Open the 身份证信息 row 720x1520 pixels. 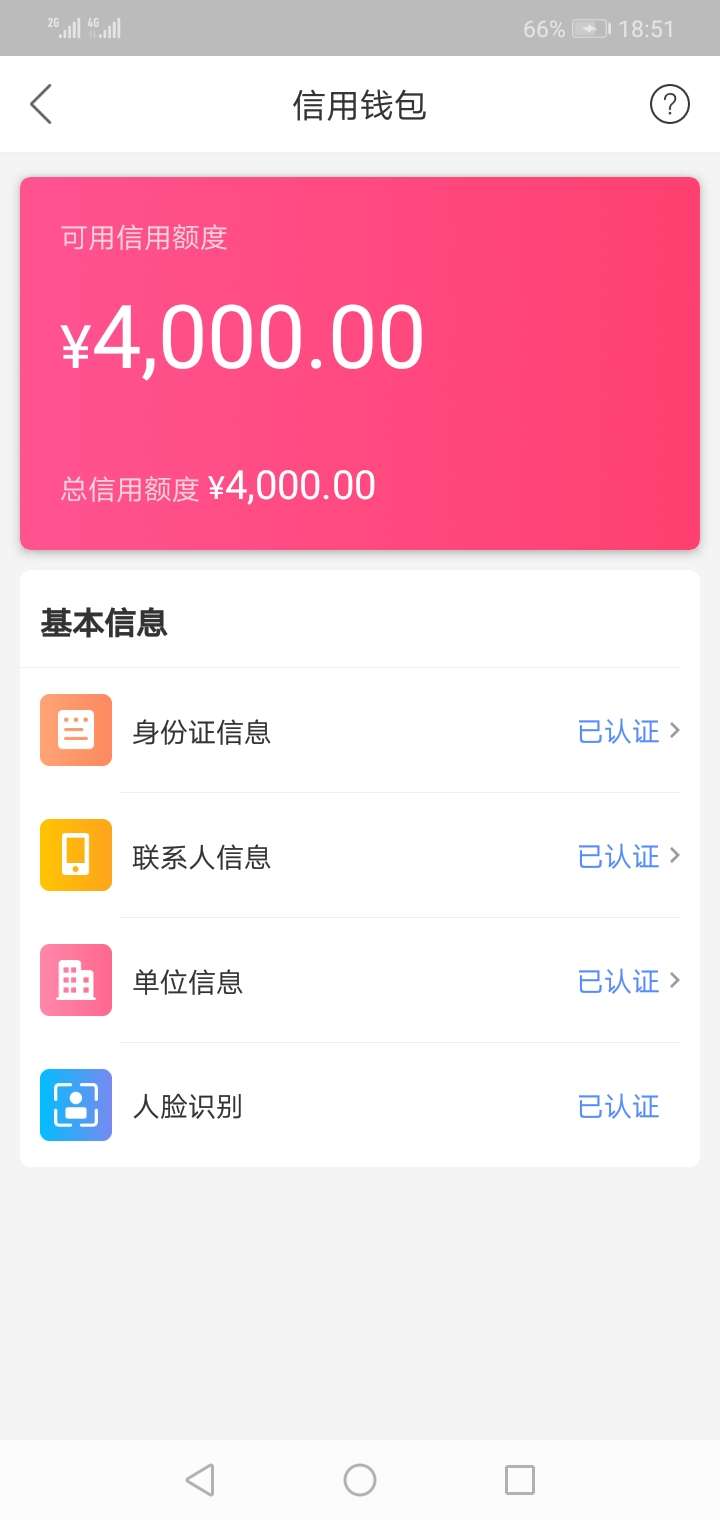(x=360, y=731)
